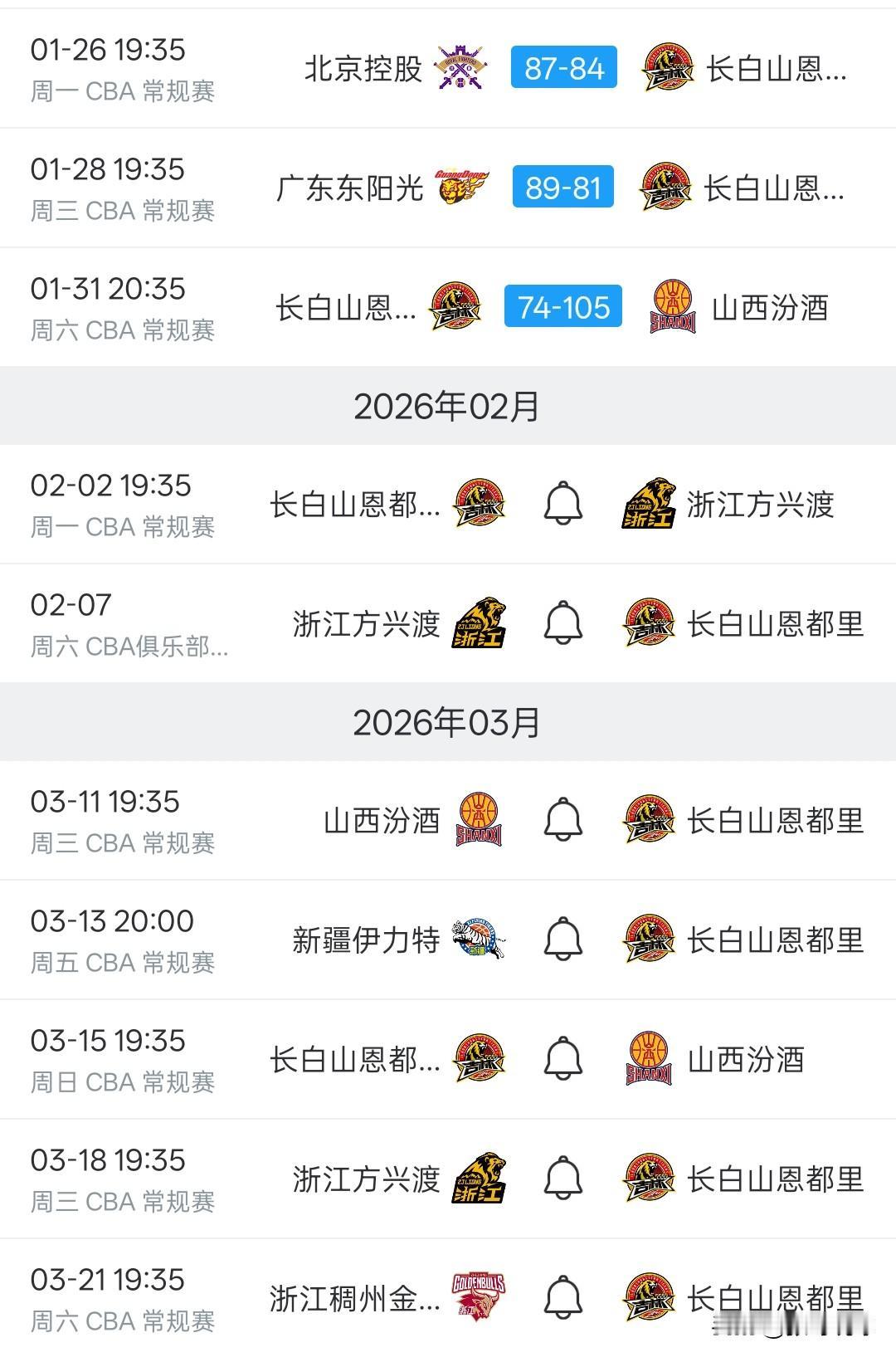Turn on the reminder for the 03-18 game
The image size is (896, 1357).
tap(564, 1178)
